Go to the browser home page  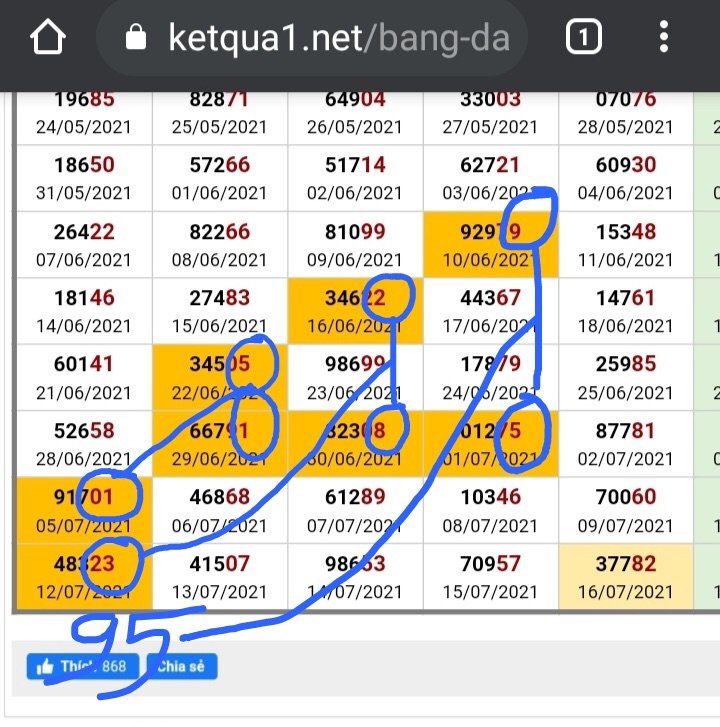coord(47,39)
